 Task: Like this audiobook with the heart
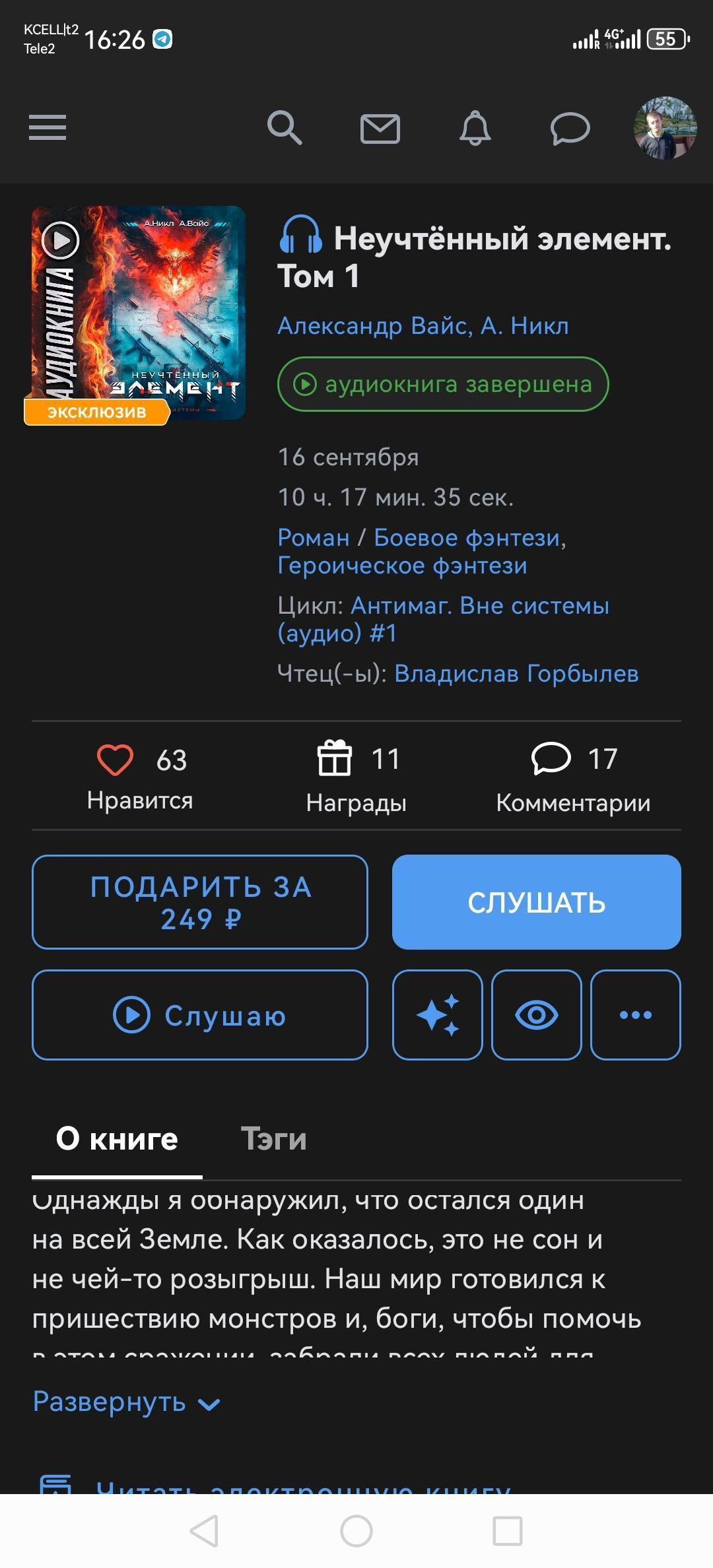pos(116,760)
